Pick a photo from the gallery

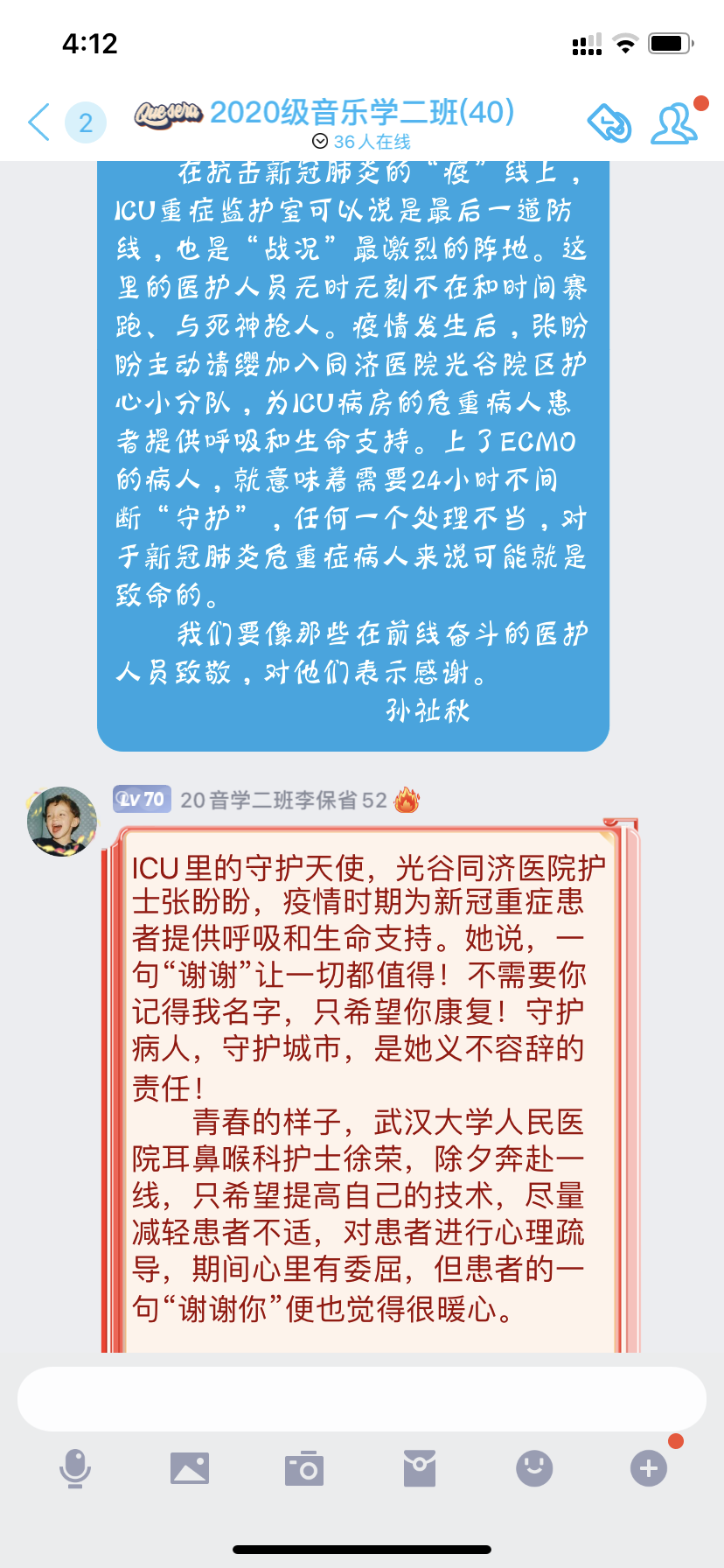[190, 1467]
